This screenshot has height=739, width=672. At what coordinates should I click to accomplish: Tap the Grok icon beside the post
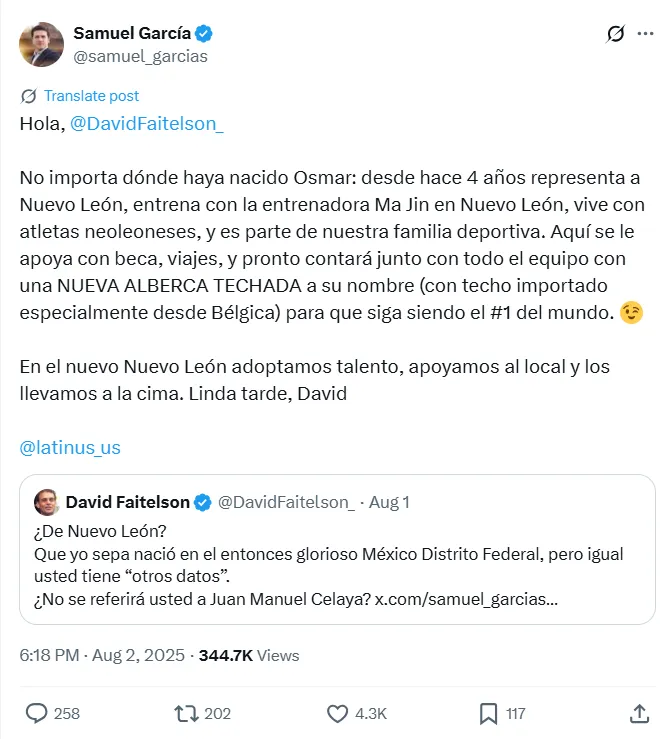616,34
